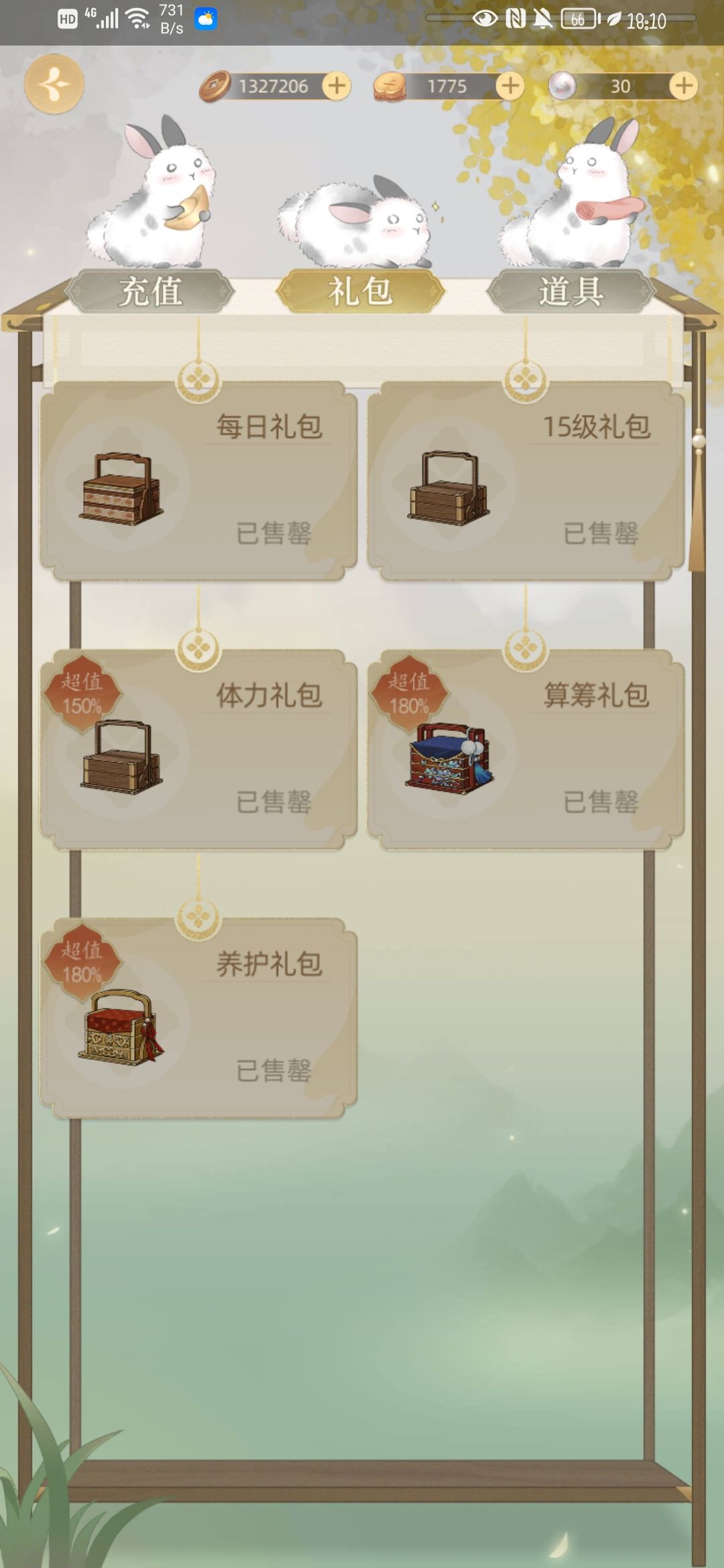
Task: Open the 充值 tab
Action: click(x=151, y=288)
